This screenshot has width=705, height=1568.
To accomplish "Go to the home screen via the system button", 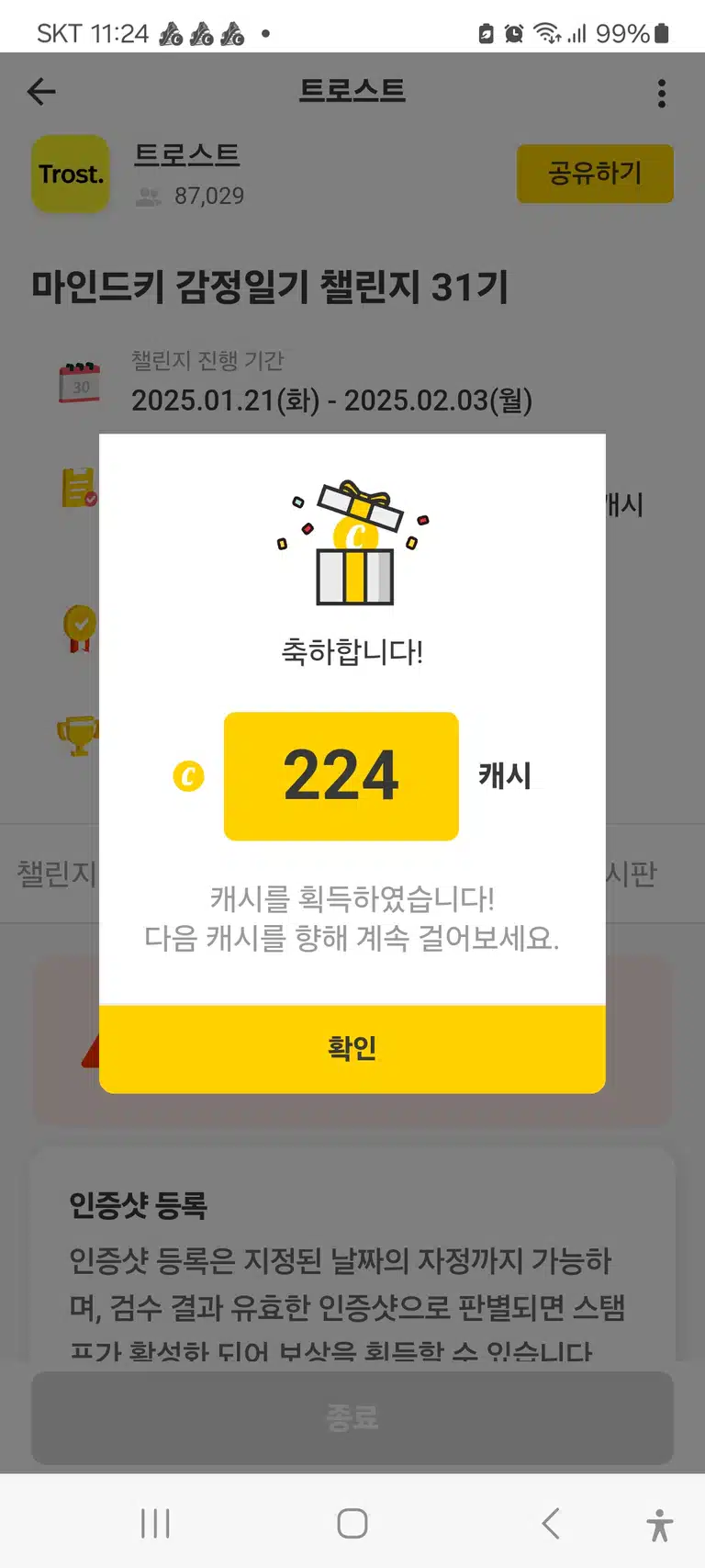I will 352,1524.
